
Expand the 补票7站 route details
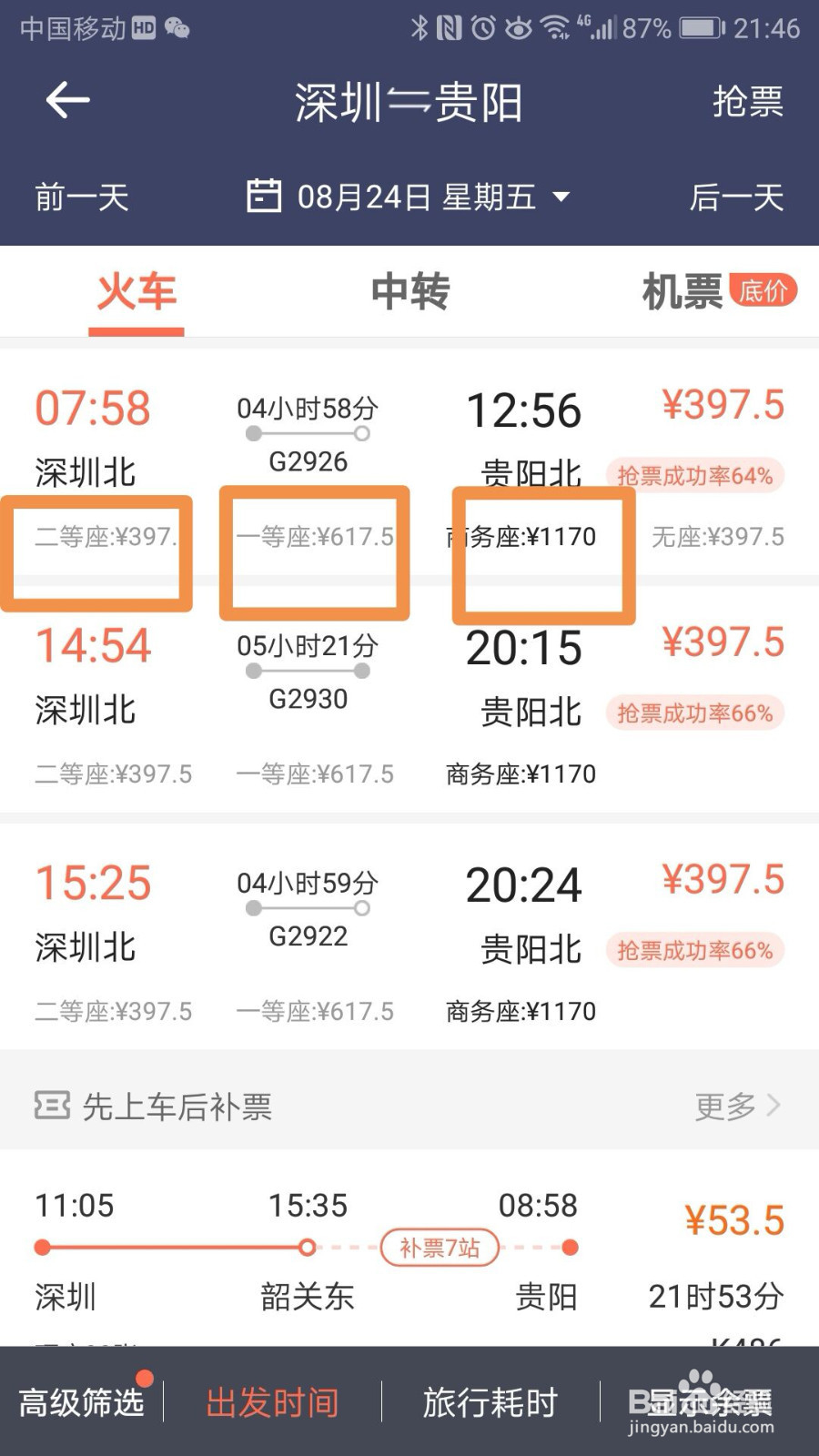point(439,1249)
